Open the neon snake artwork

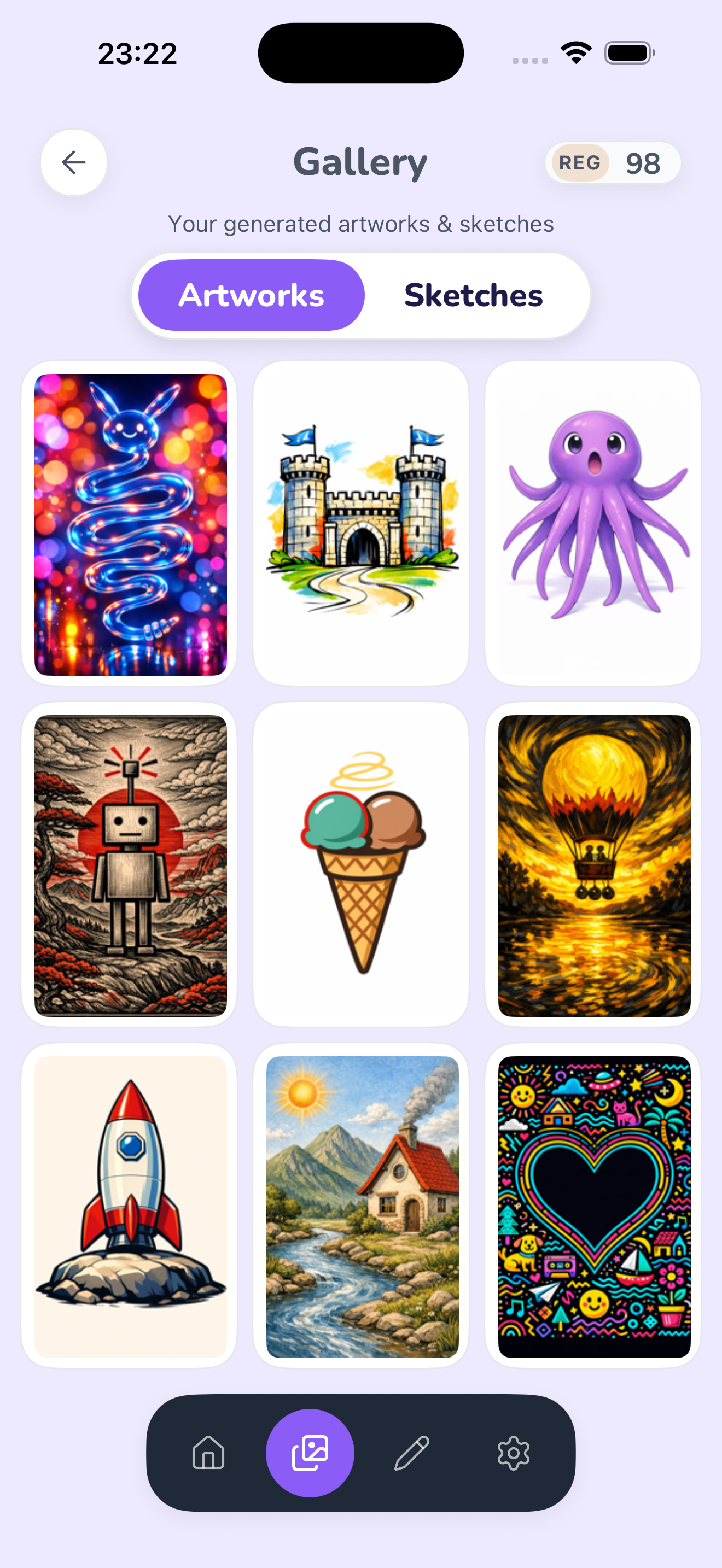130,525
